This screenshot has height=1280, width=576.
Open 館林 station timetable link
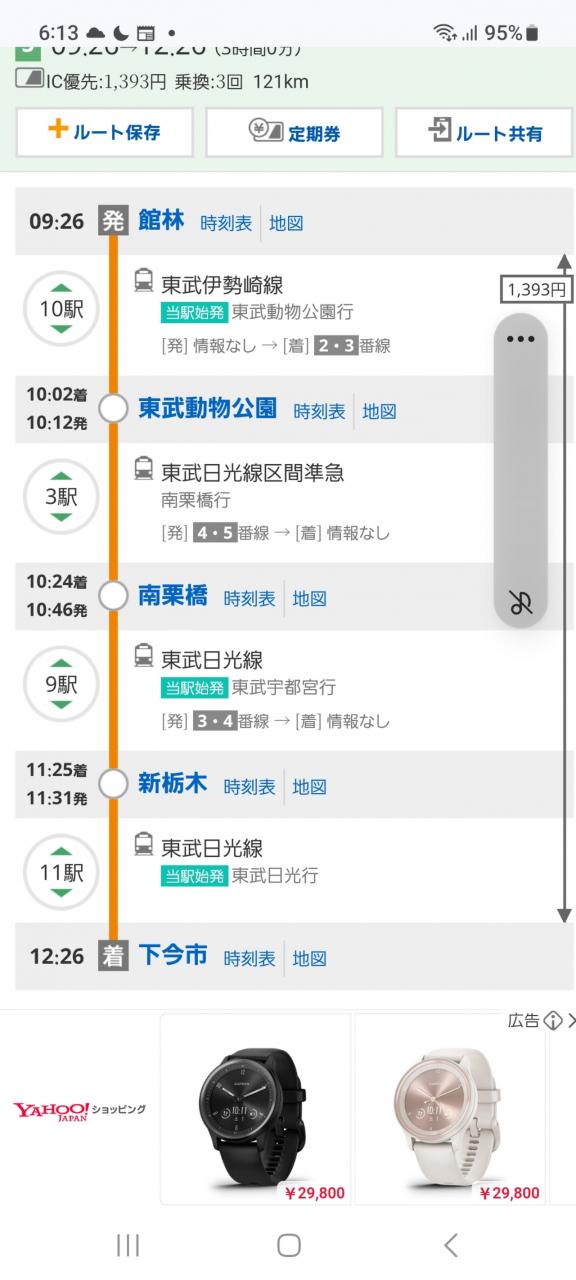tap(226, 223)
